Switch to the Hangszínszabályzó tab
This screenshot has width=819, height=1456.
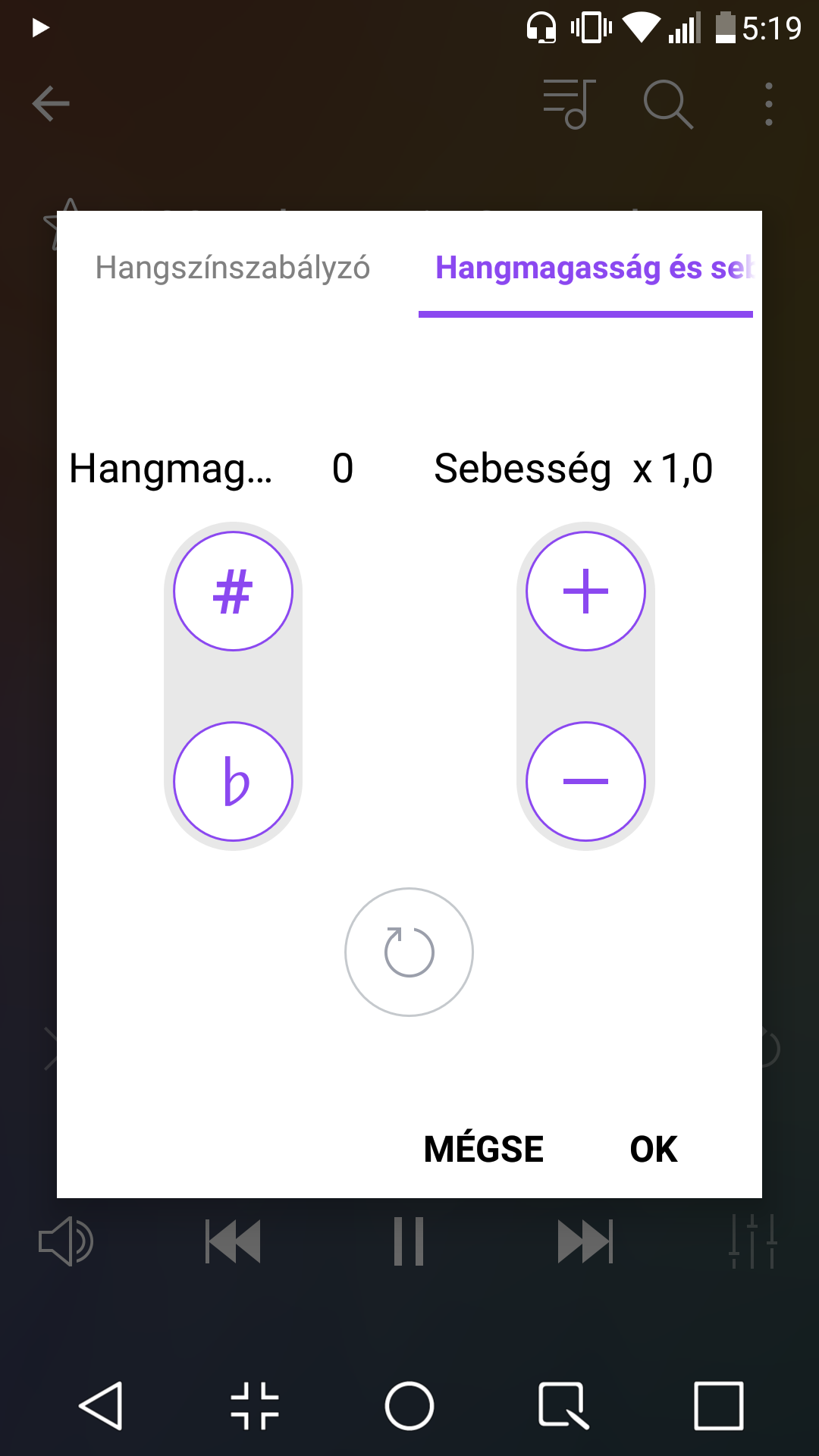tap(233, 268)
